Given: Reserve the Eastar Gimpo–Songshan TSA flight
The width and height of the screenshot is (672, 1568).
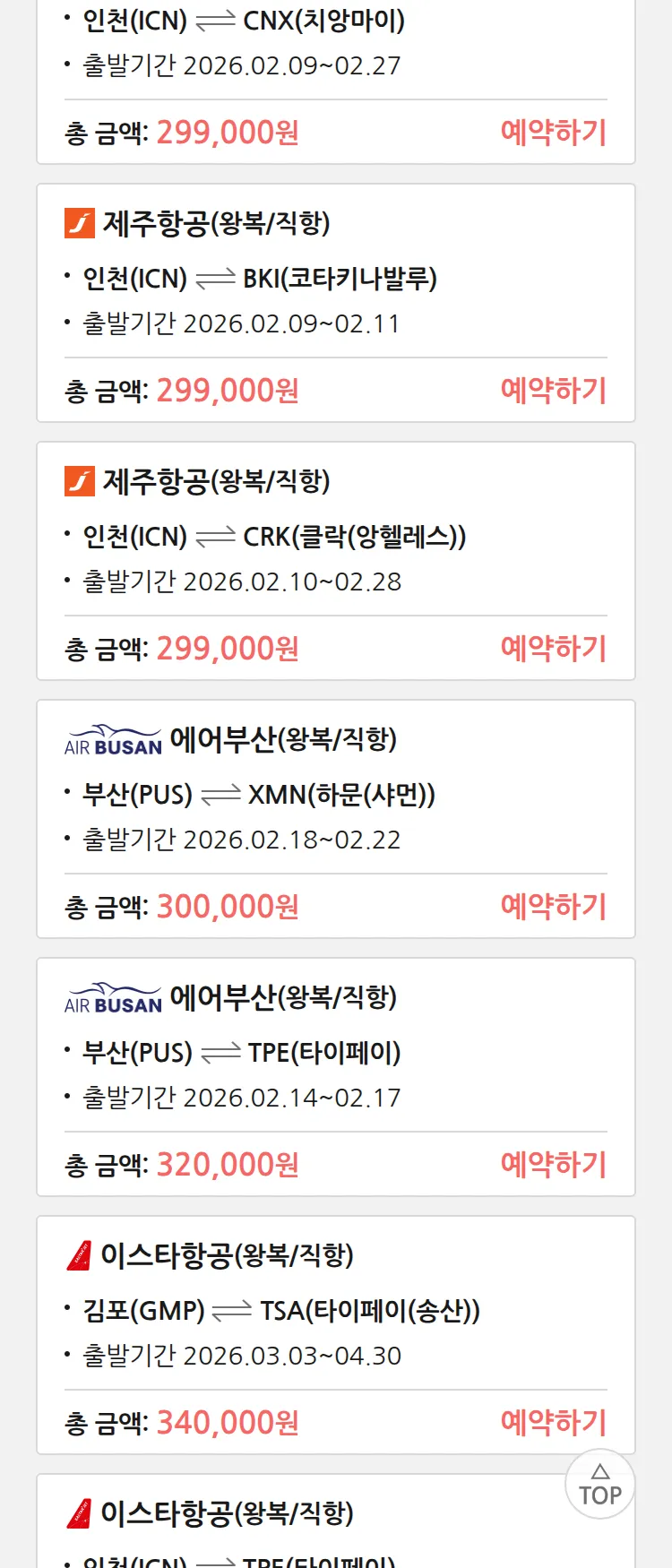Looking at the screenshot, I should tap(553, 1423).
